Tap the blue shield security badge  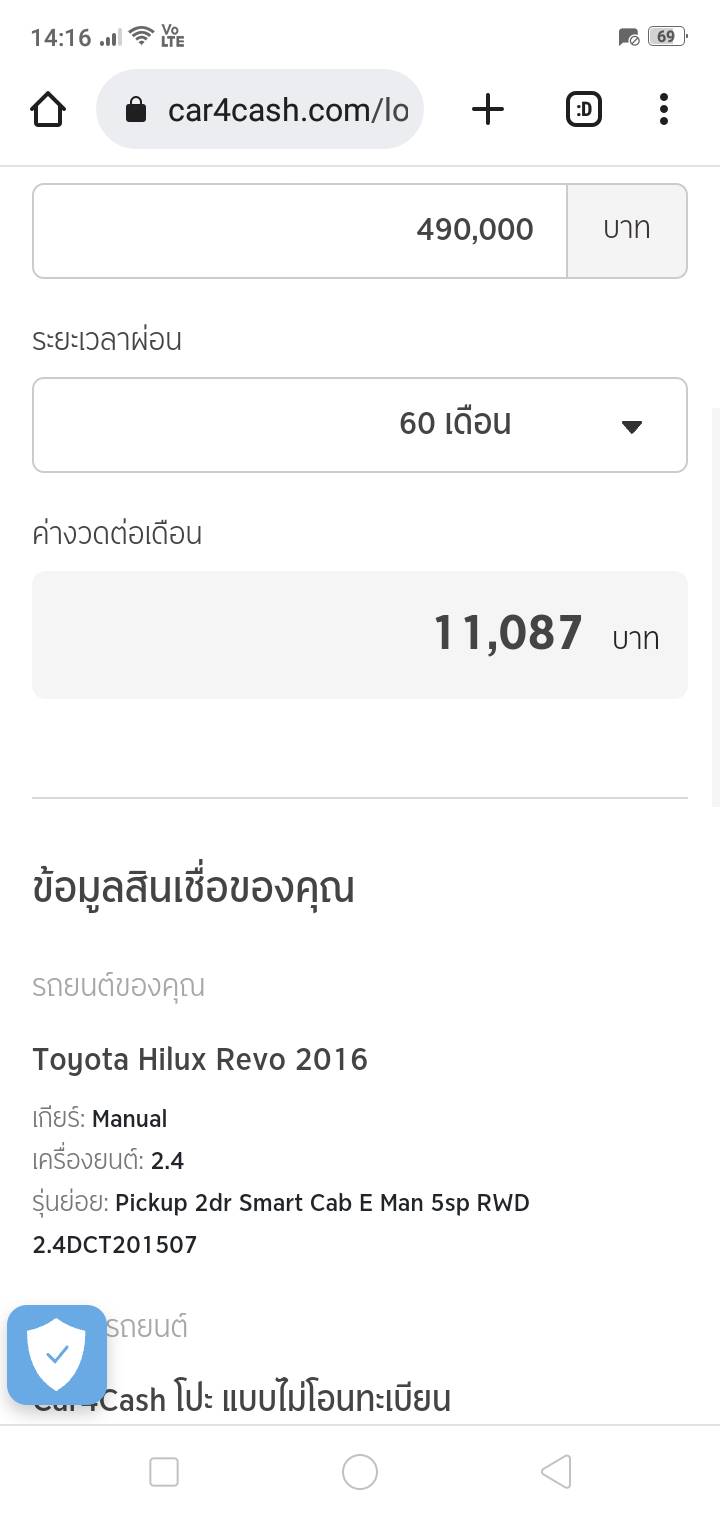point(57,1355)
